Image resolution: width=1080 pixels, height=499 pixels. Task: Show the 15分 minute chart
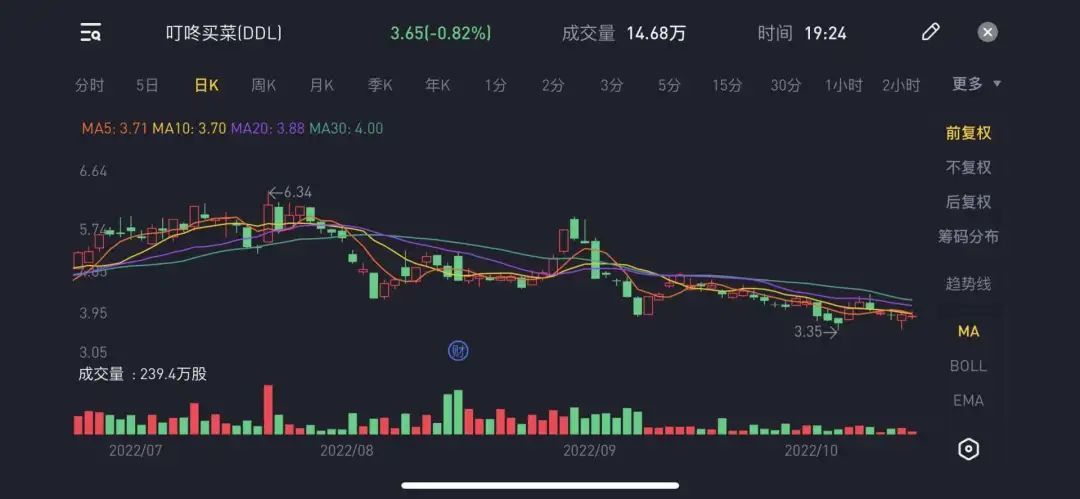[x=727, y=85]
